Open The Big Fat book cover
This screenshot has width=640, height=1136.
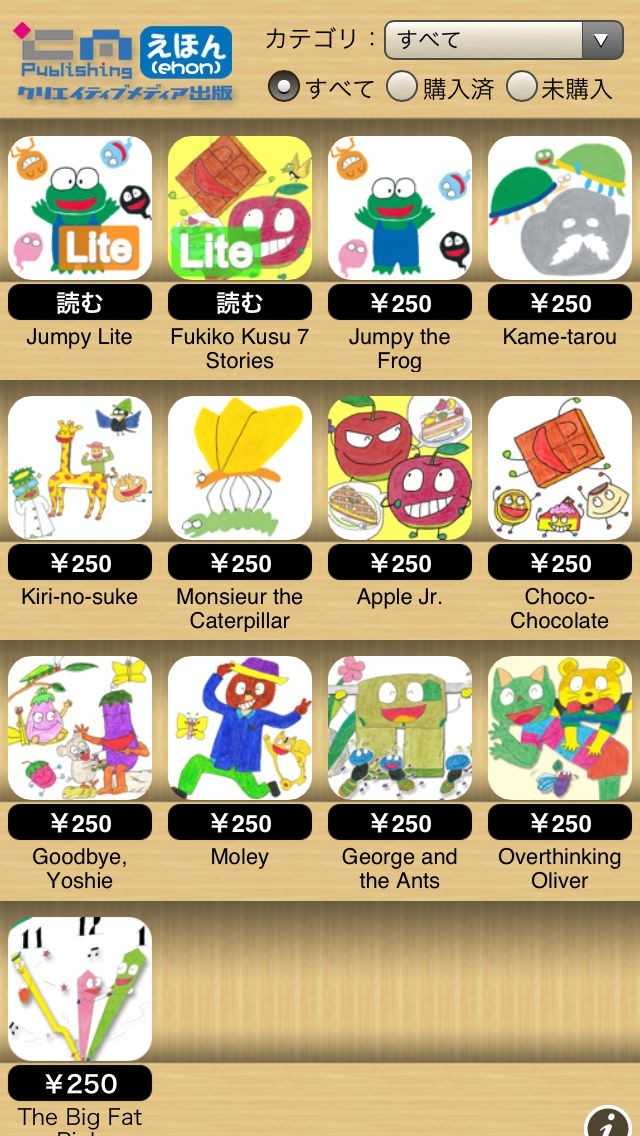80,988
